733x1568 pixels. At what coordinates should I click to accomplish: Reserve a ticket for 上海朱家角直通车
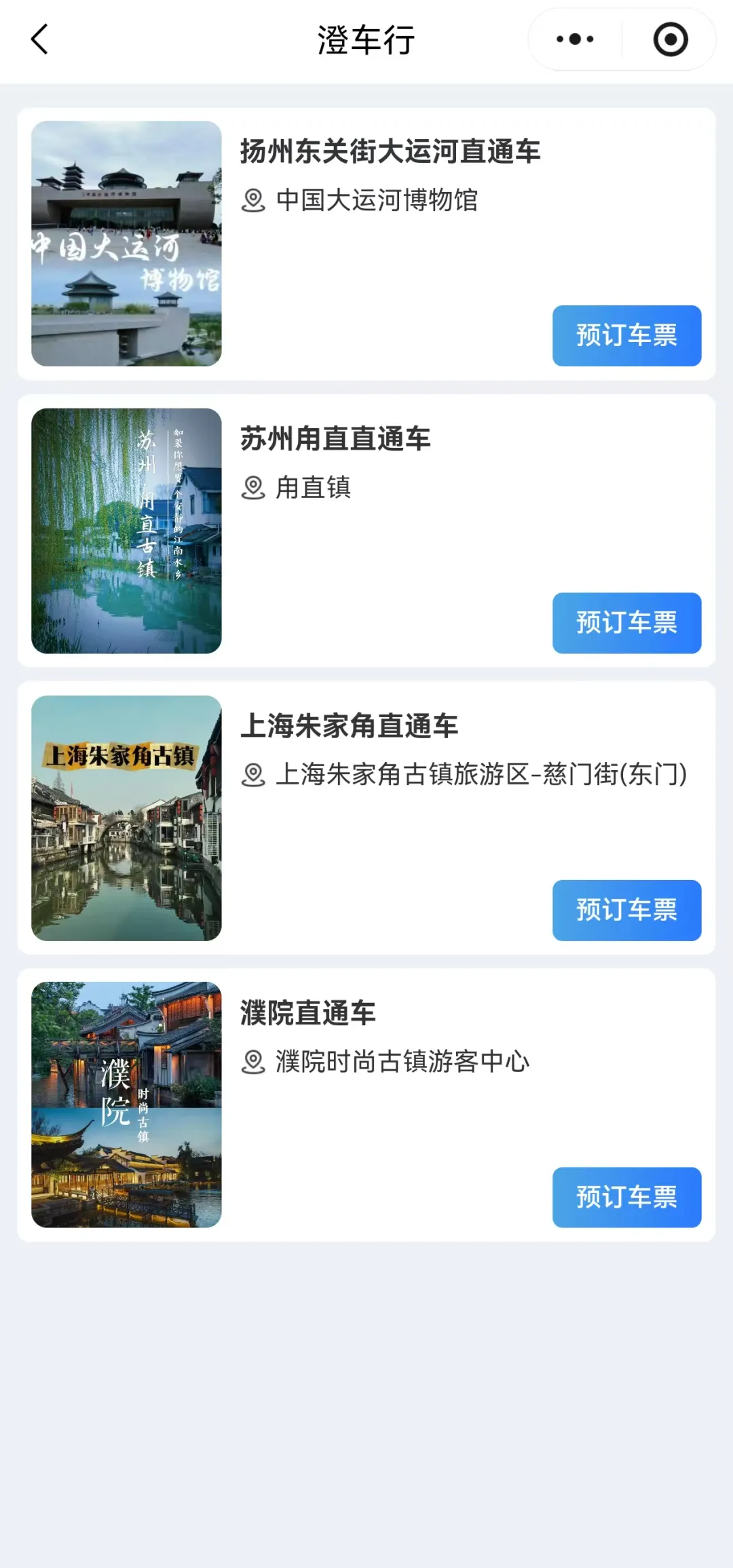coord(626,910)
